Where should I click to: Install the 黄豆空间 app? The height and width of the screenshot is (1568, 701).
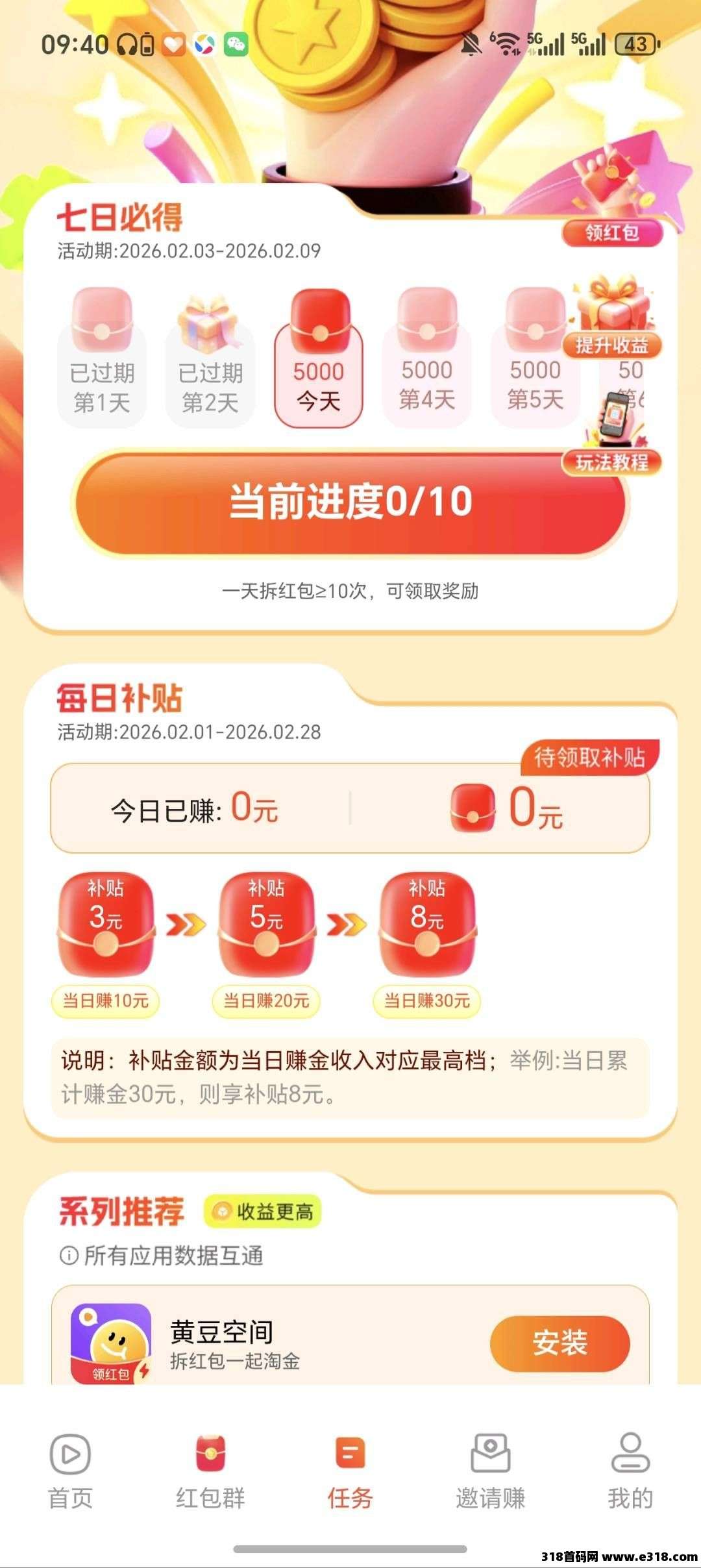(x=560, y=1343)
